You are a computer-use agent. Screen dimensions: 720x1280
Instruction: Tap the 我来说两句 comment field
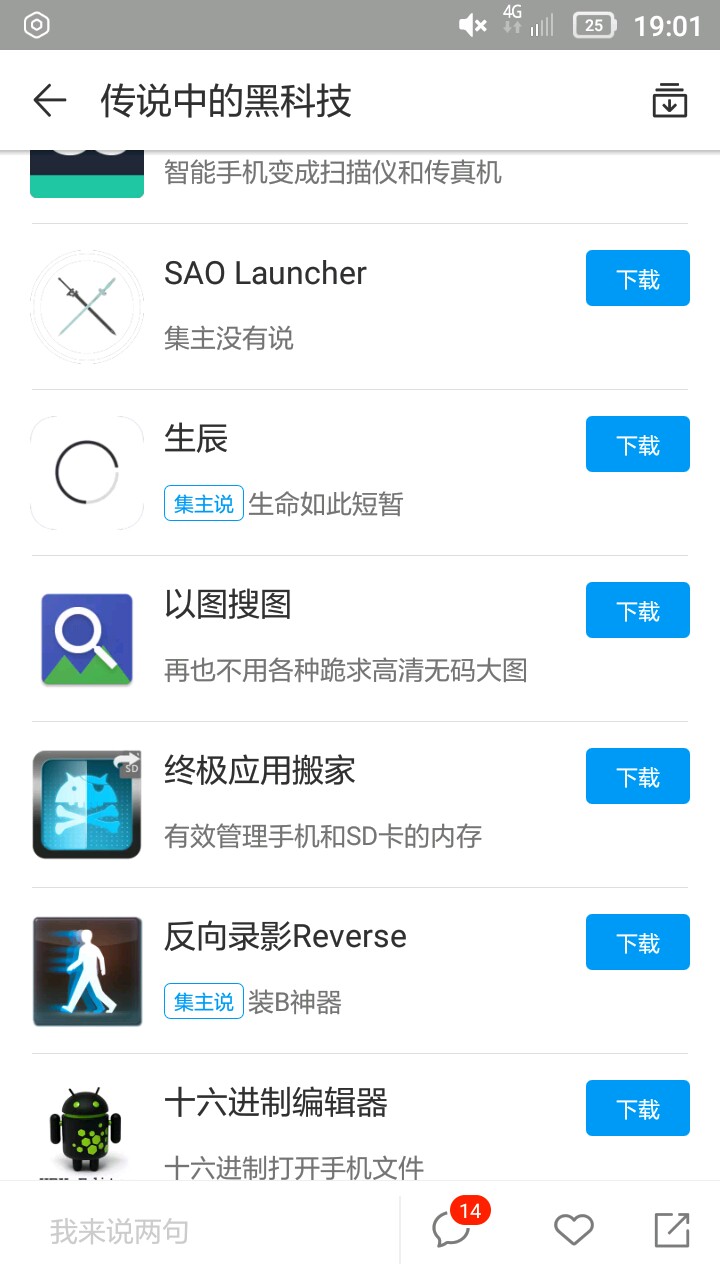[x=200, y=1231]
